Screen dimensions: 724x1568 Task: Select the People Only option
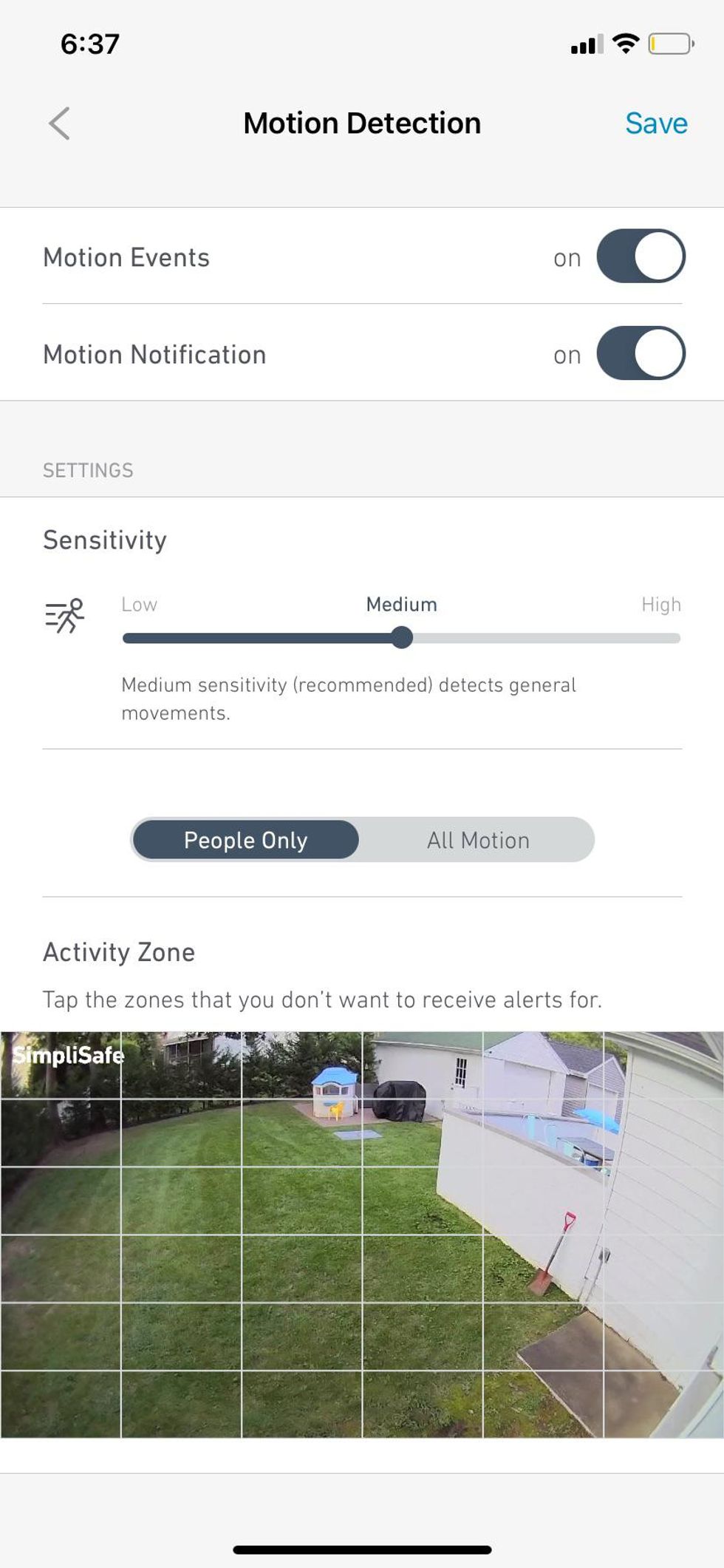245,840
